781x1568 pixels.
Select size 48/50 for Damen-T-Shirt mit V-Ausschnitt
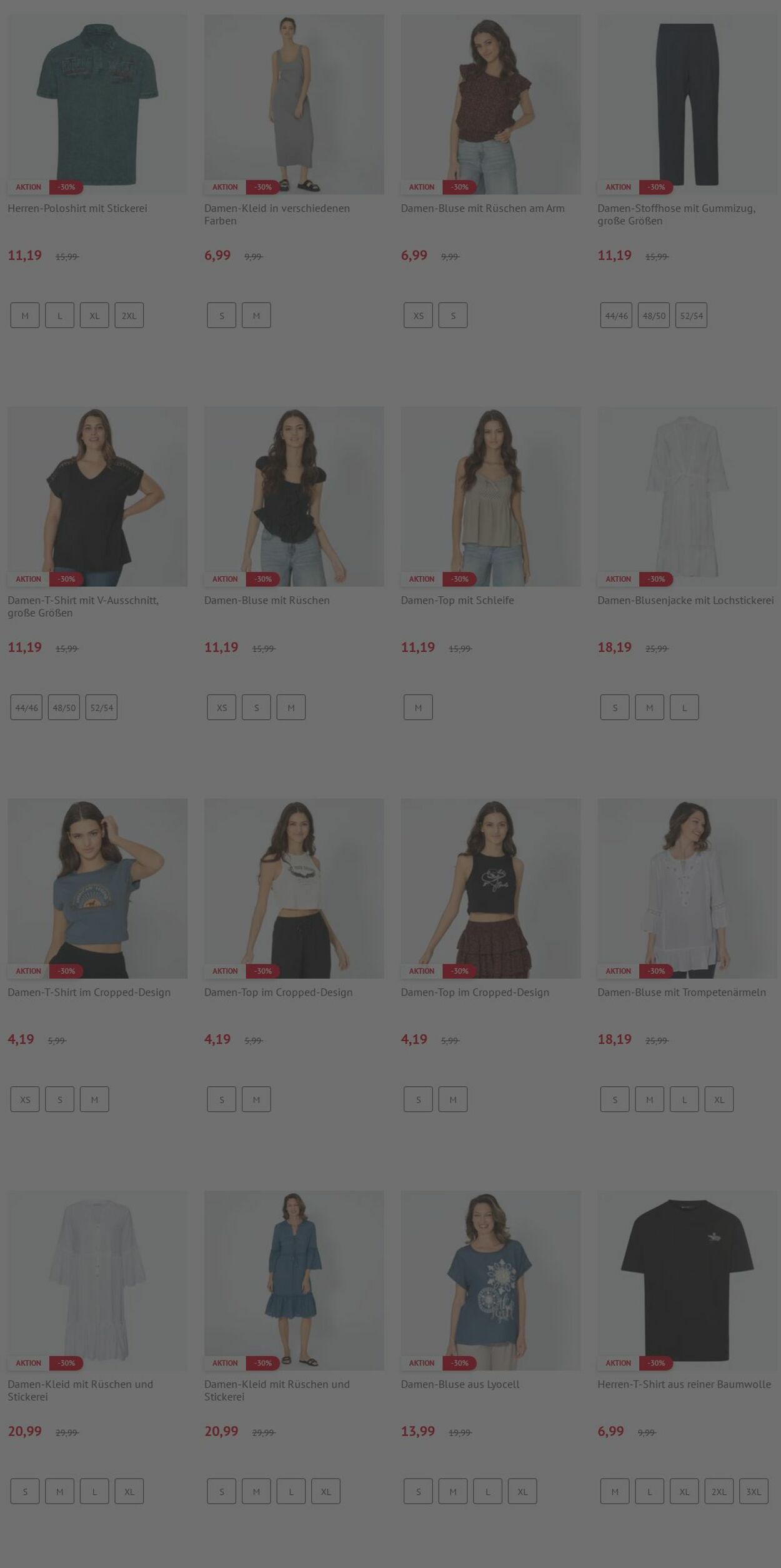pos(64,707)
